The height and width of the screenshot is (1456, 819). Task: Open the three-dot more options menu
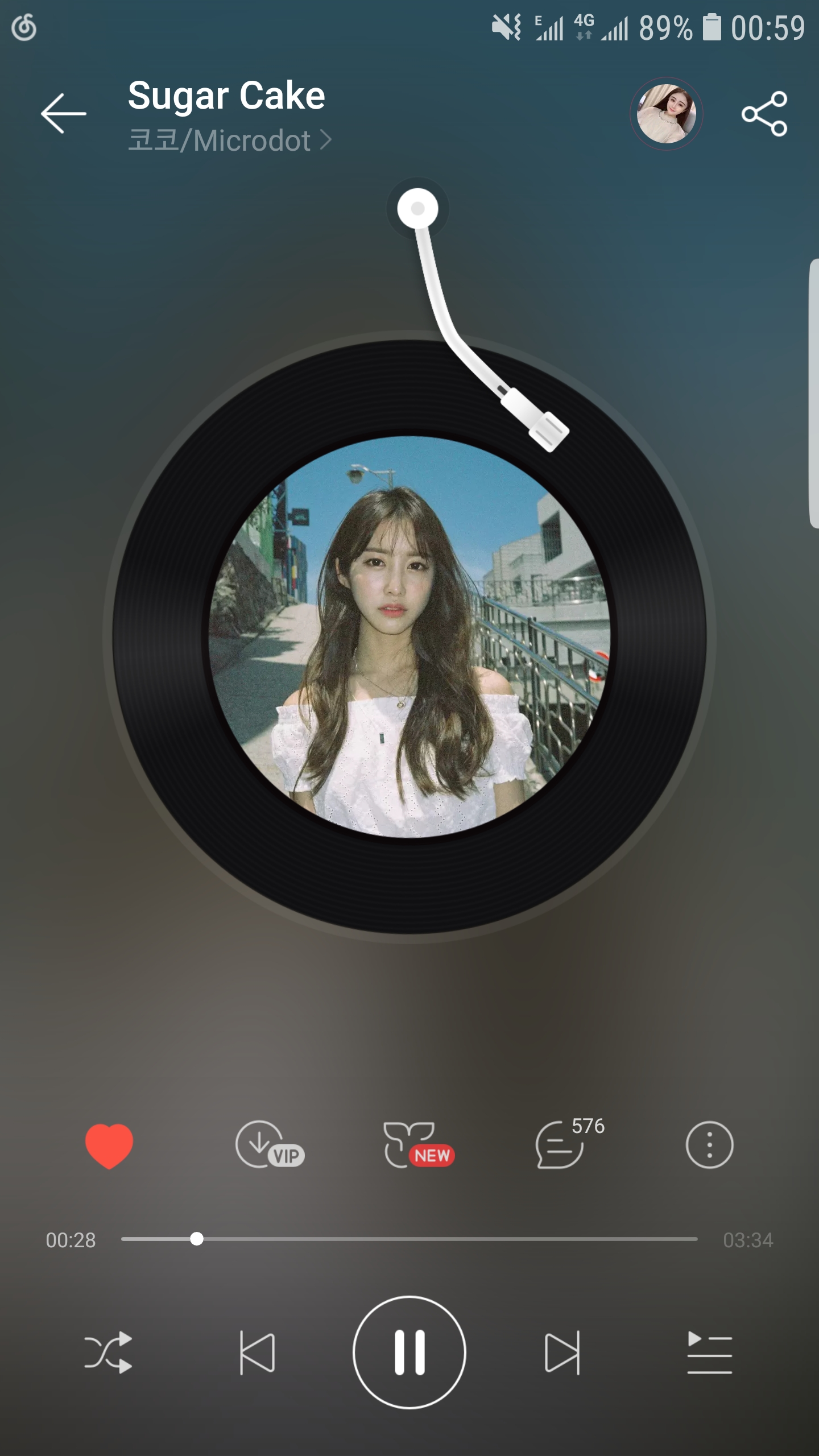(709, 1144)
